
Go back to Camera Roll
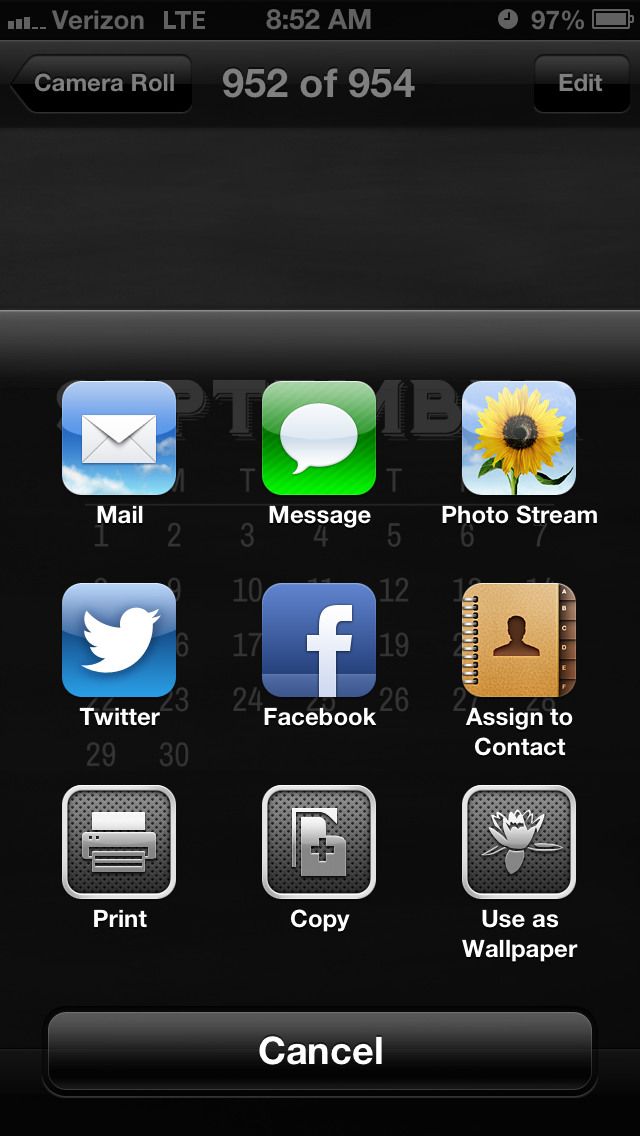click(102, 83)
